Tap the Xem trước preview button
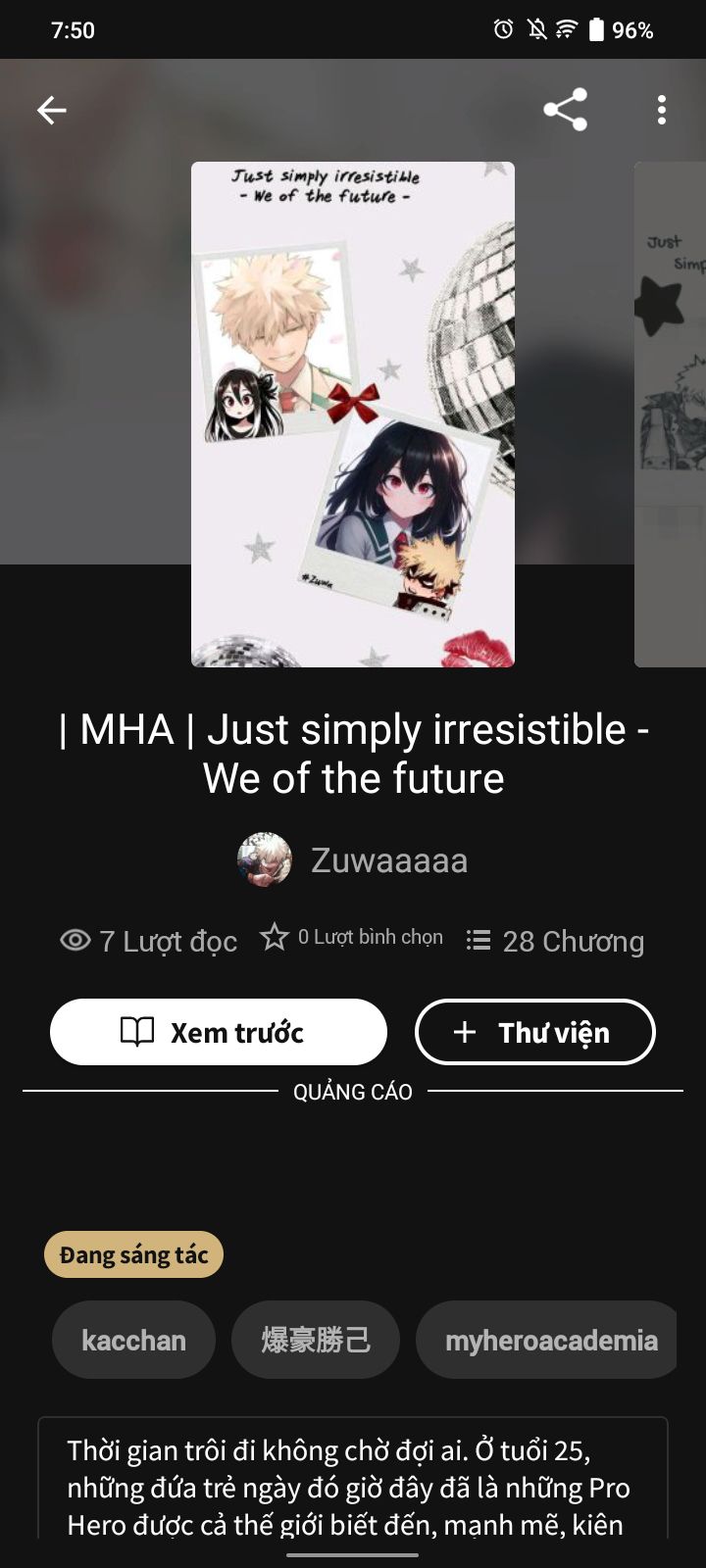The height and width of the screenshot is (1568, 706). point(219,1032)
